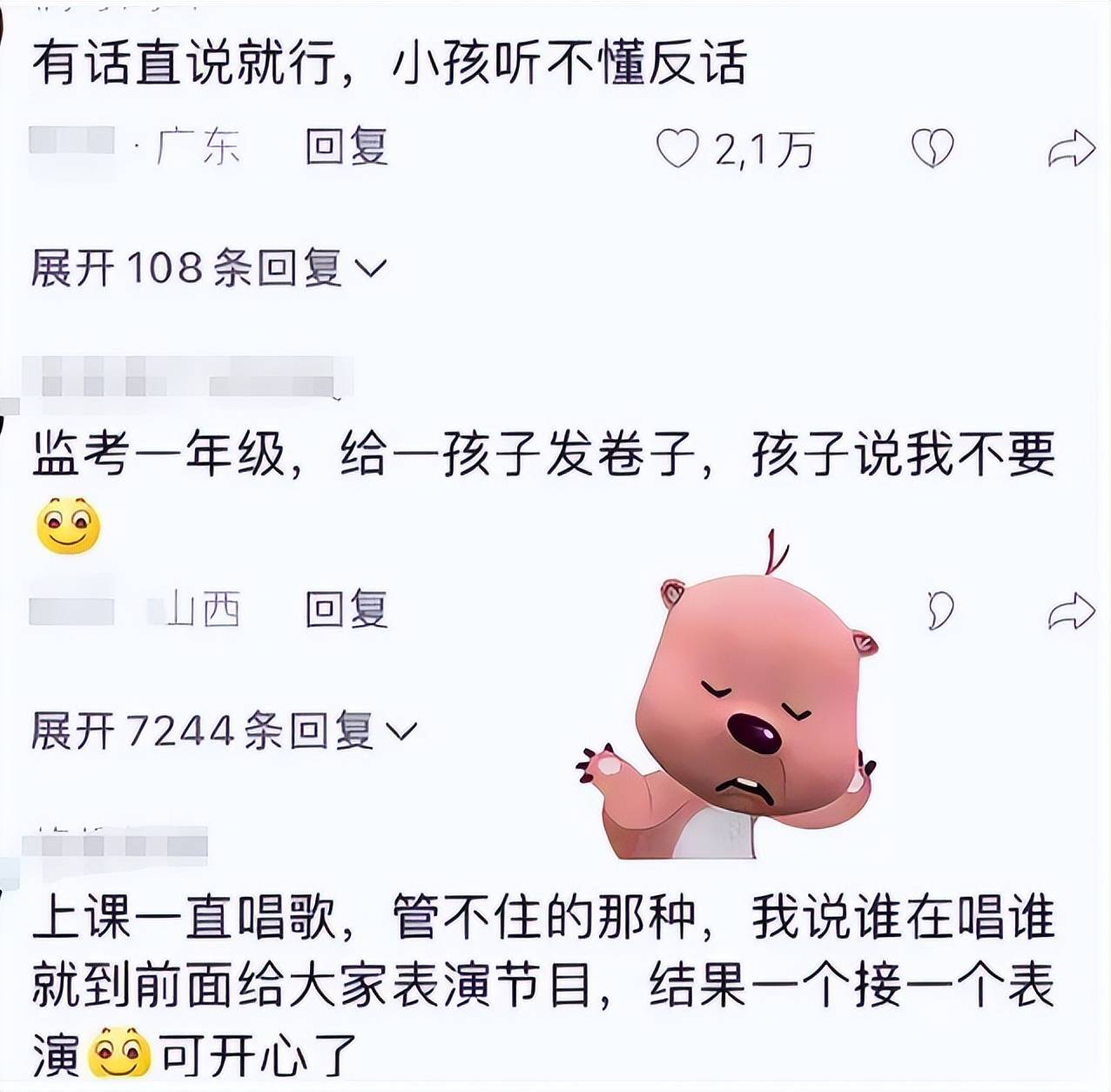Share the 广东 user's comment
This screenshot has width=1111, height=1092.
pyautogui.click(x=1071, y=149)
